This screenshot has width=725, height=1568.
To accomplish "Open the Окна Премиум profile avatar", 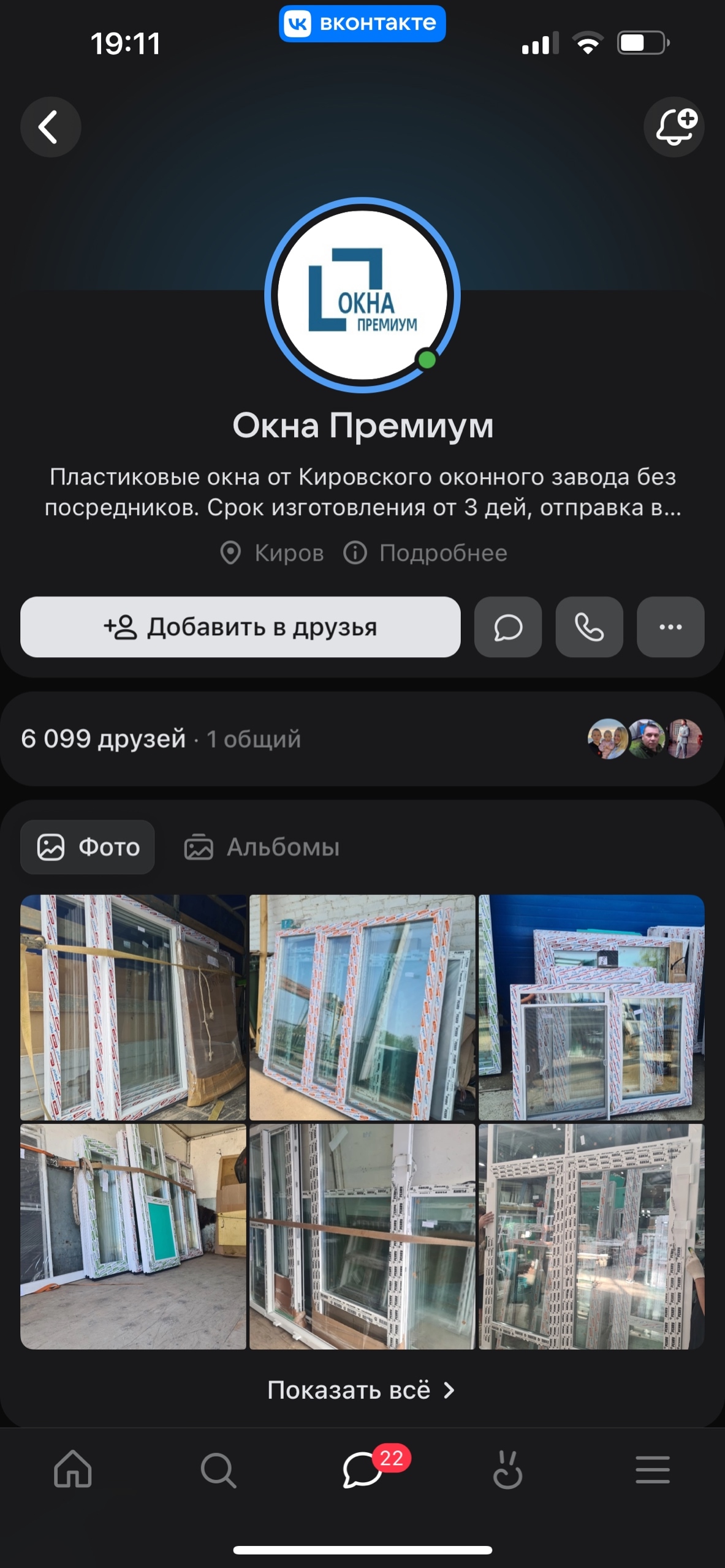I will click(x=362, y=295).
